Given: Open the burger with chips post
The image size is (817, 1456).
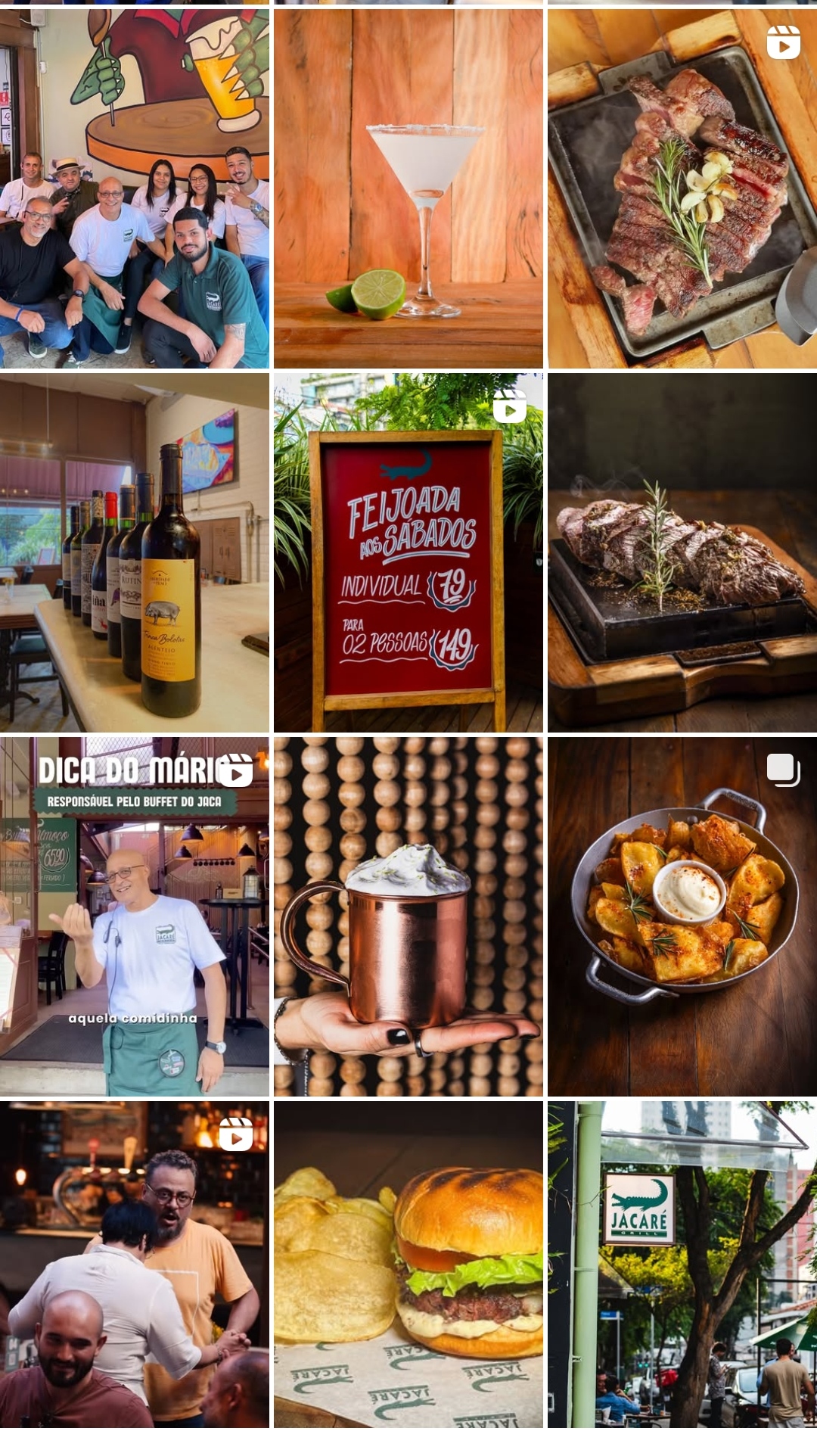Looking at the screenshot, I should (408, 1264).
